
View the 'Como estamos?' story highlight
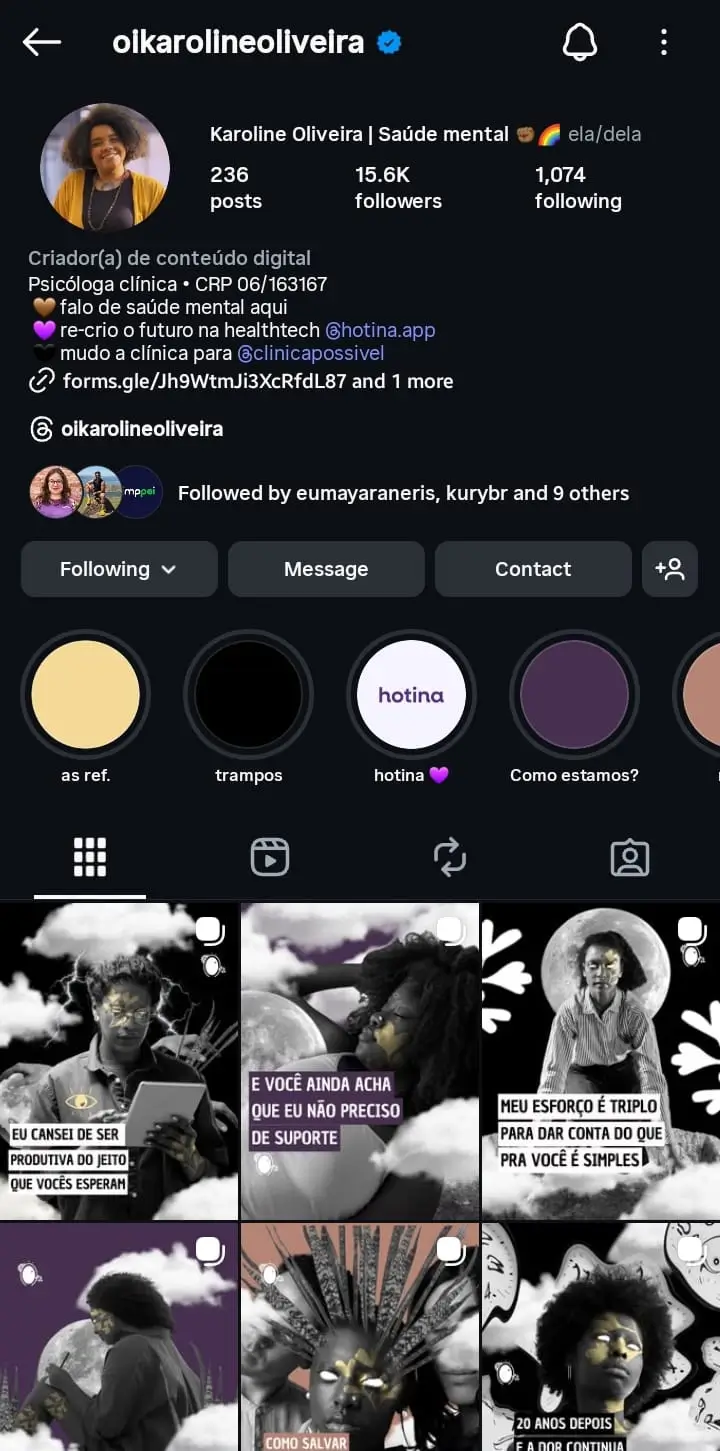(574, 695)
